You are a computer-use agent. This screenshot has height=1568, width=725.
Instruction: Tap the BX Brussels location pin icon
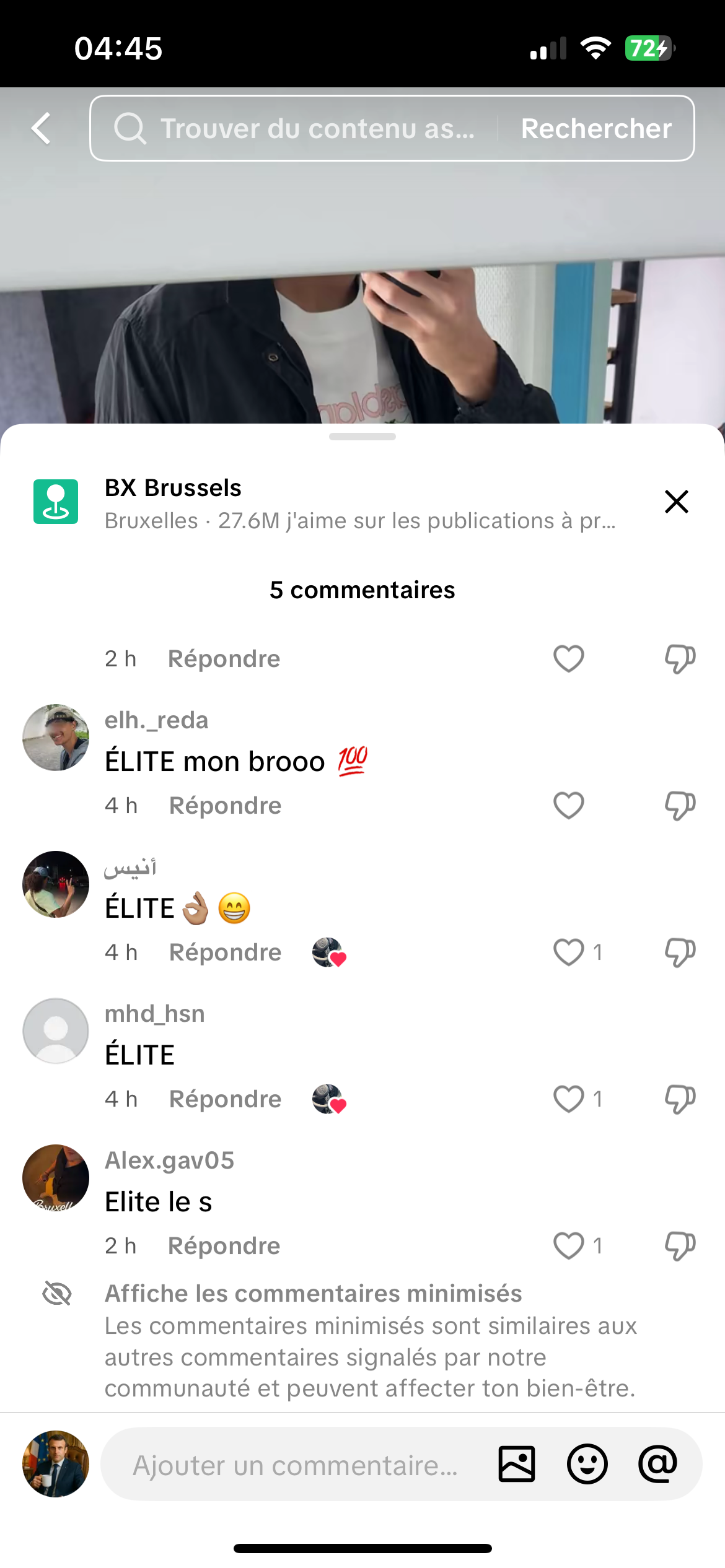pos(55,502)
